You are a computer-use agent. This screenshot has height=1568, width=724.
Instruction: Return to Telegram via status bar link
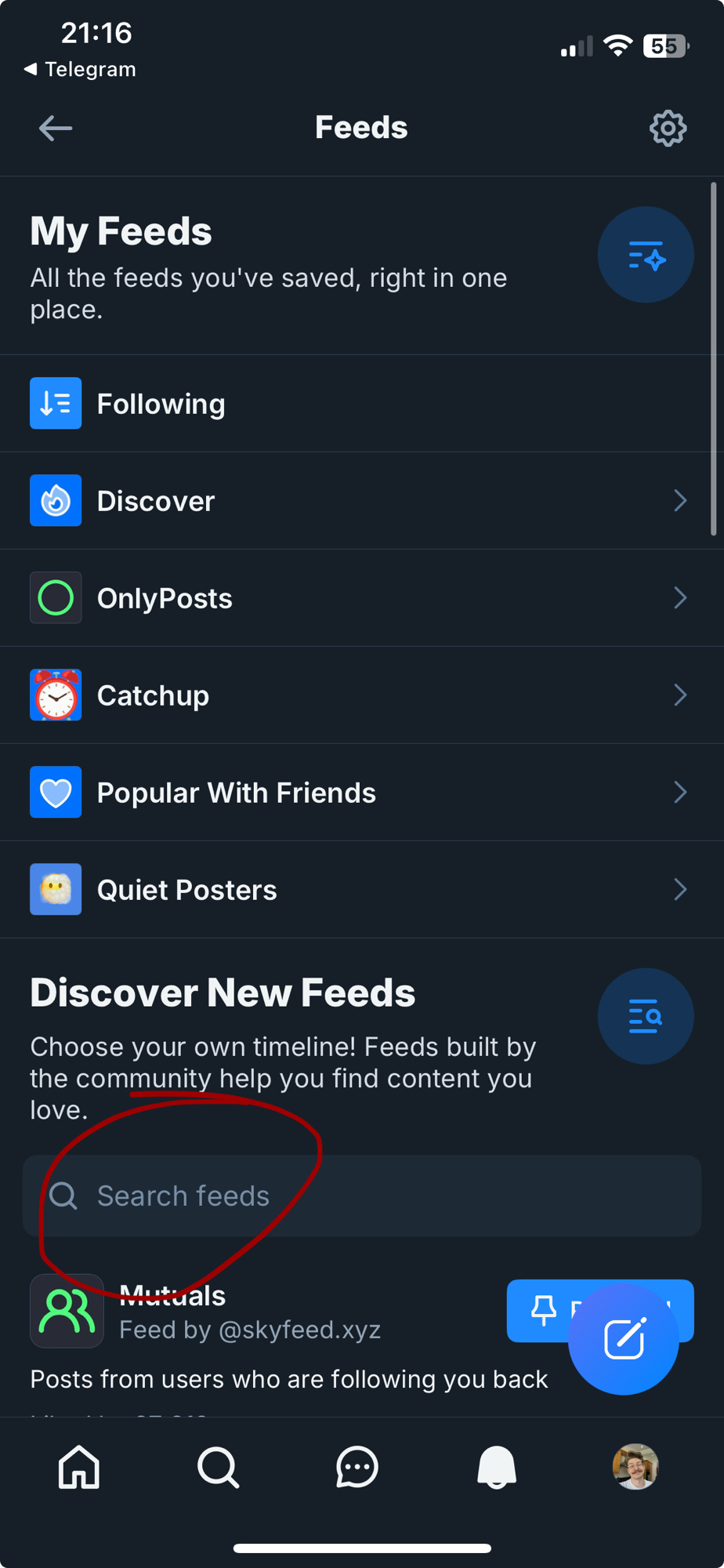[80, 69]
